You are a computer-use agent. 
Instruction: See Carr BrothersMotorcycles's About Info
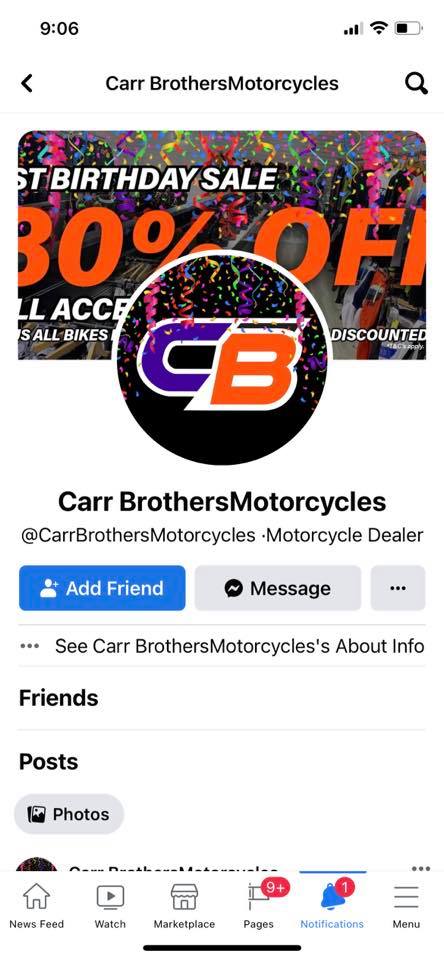222,646
